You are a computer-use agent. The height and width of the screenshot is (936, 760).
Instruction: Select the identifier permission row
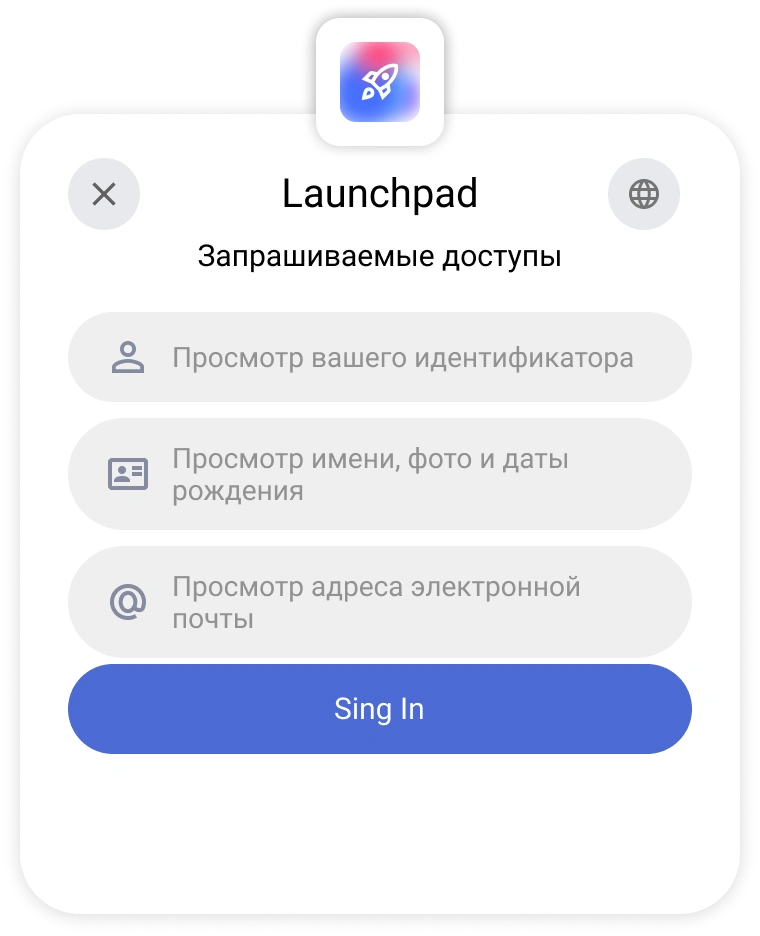[x=380, y=357]
